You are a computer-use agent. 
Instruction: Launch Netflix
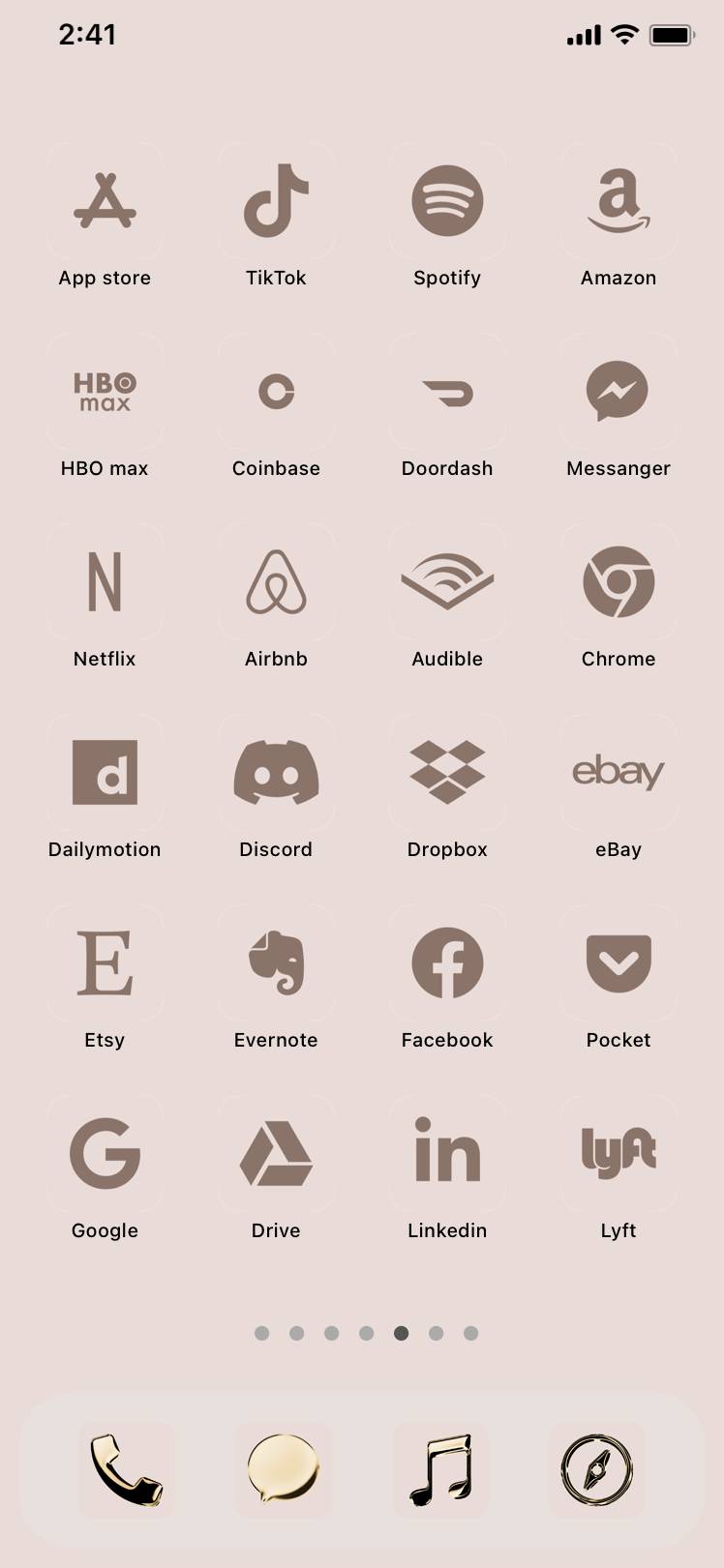coord(105,582)
